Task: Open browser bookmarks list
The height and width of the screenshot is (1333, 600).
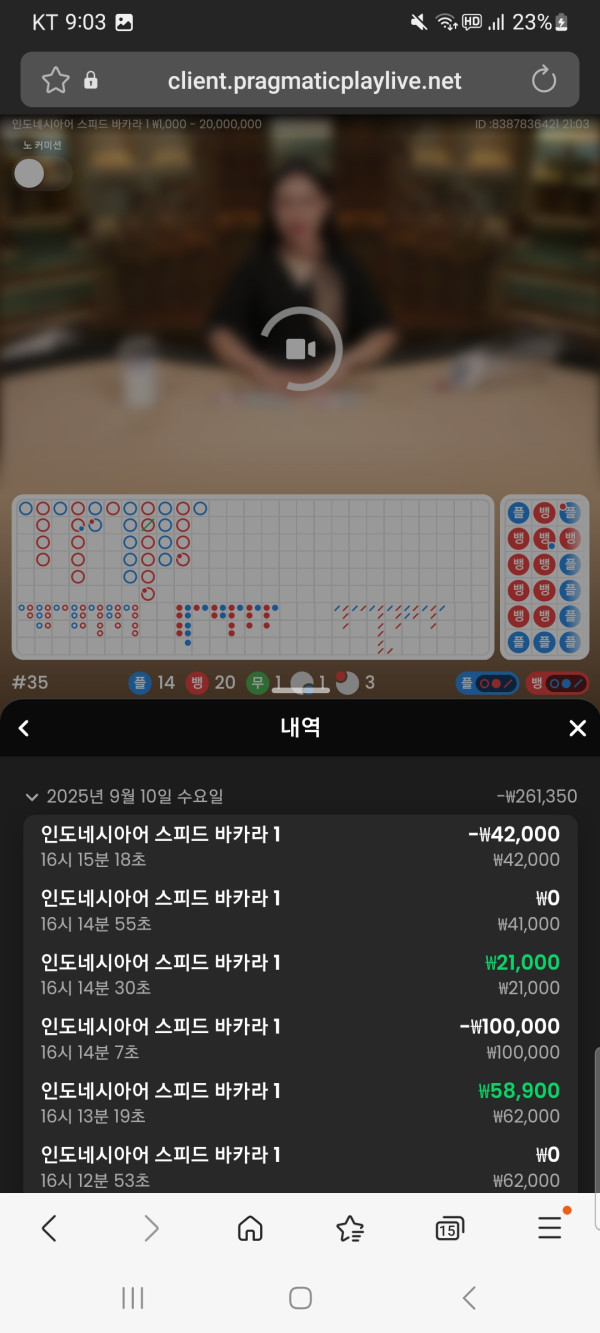Action: coord(350,1228)
